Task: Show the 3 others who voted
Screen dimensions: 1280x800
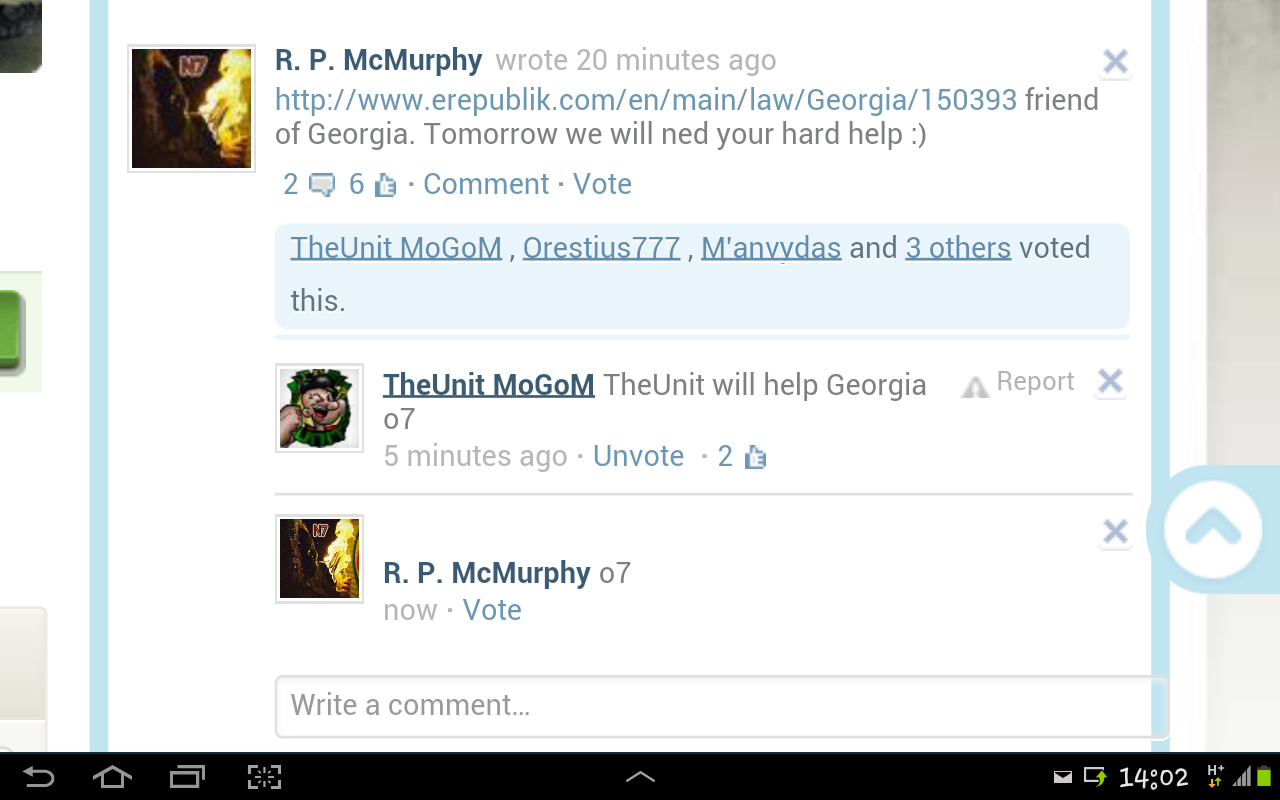Action: point(958,248)
